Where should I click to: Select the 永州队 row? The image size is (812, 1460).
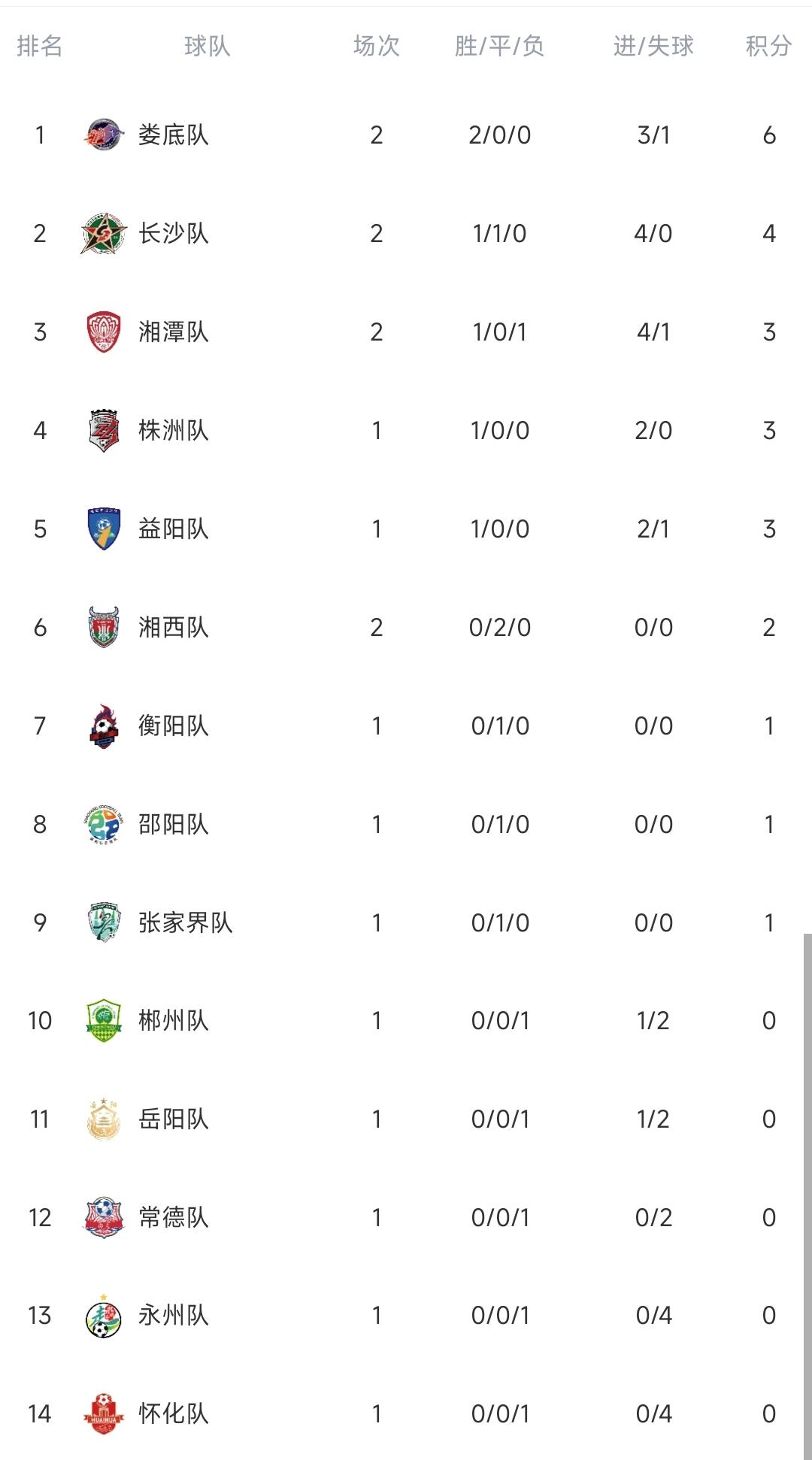pyautogui.click(x=406, y=1316)
